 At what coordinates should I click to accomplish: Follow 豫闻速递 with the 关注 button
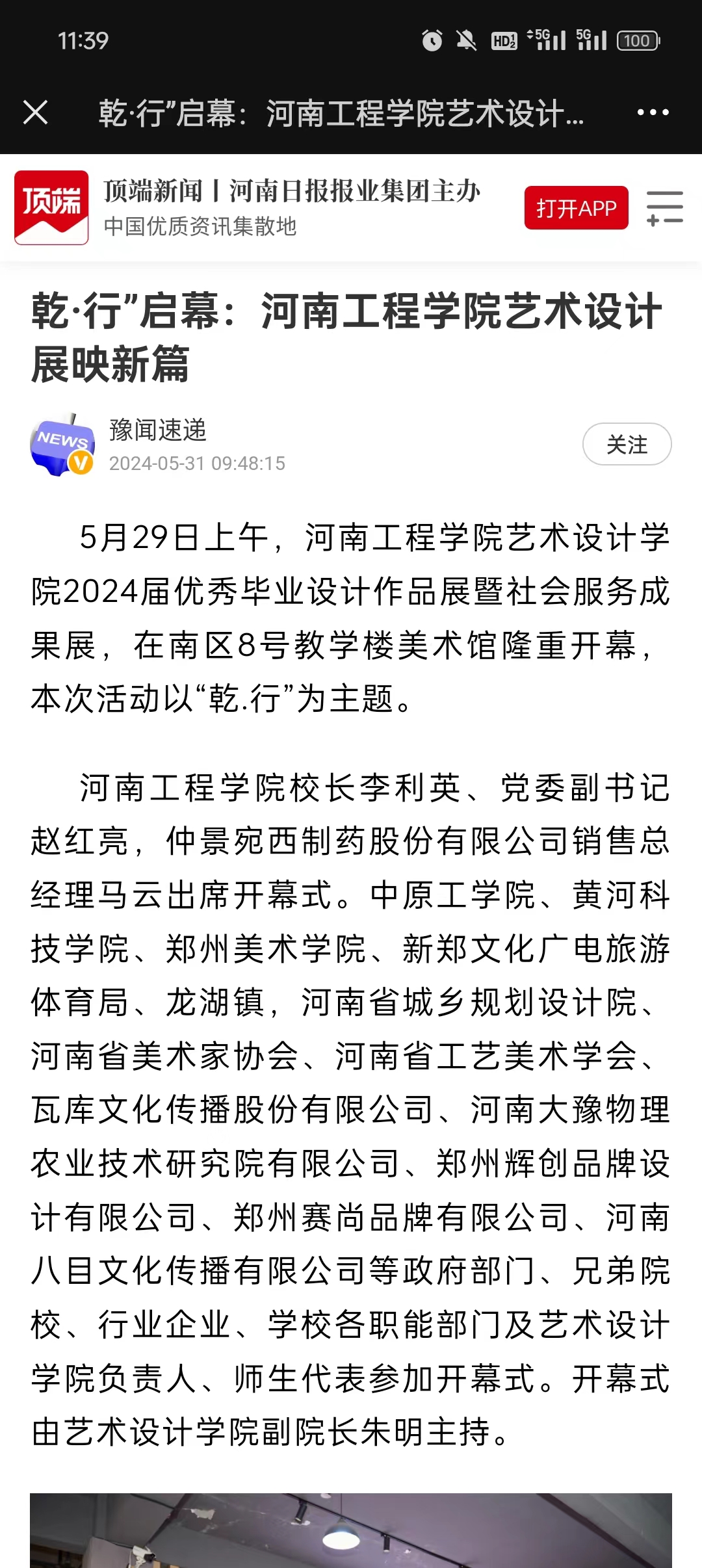pos(627,445)
